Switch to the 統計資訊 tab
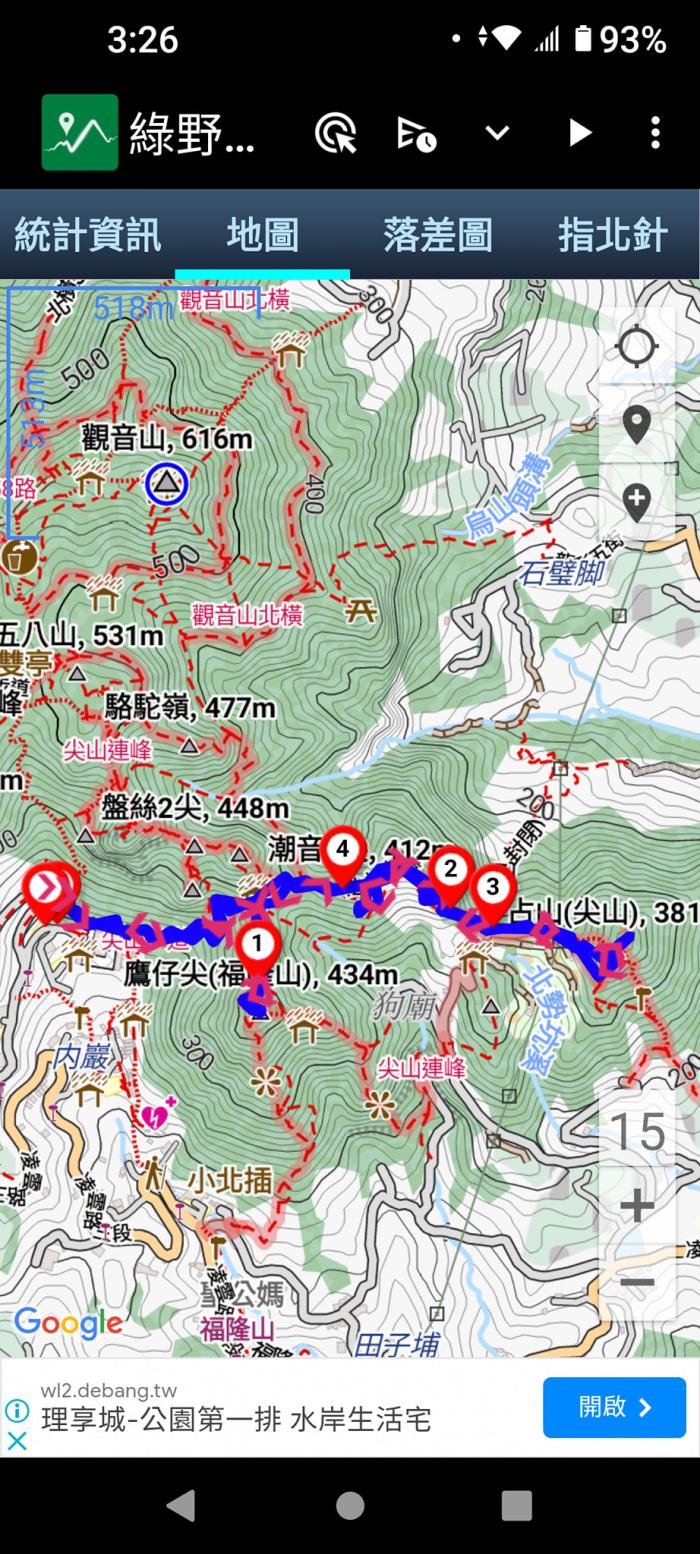700x1554 pixels. (87, 235)
